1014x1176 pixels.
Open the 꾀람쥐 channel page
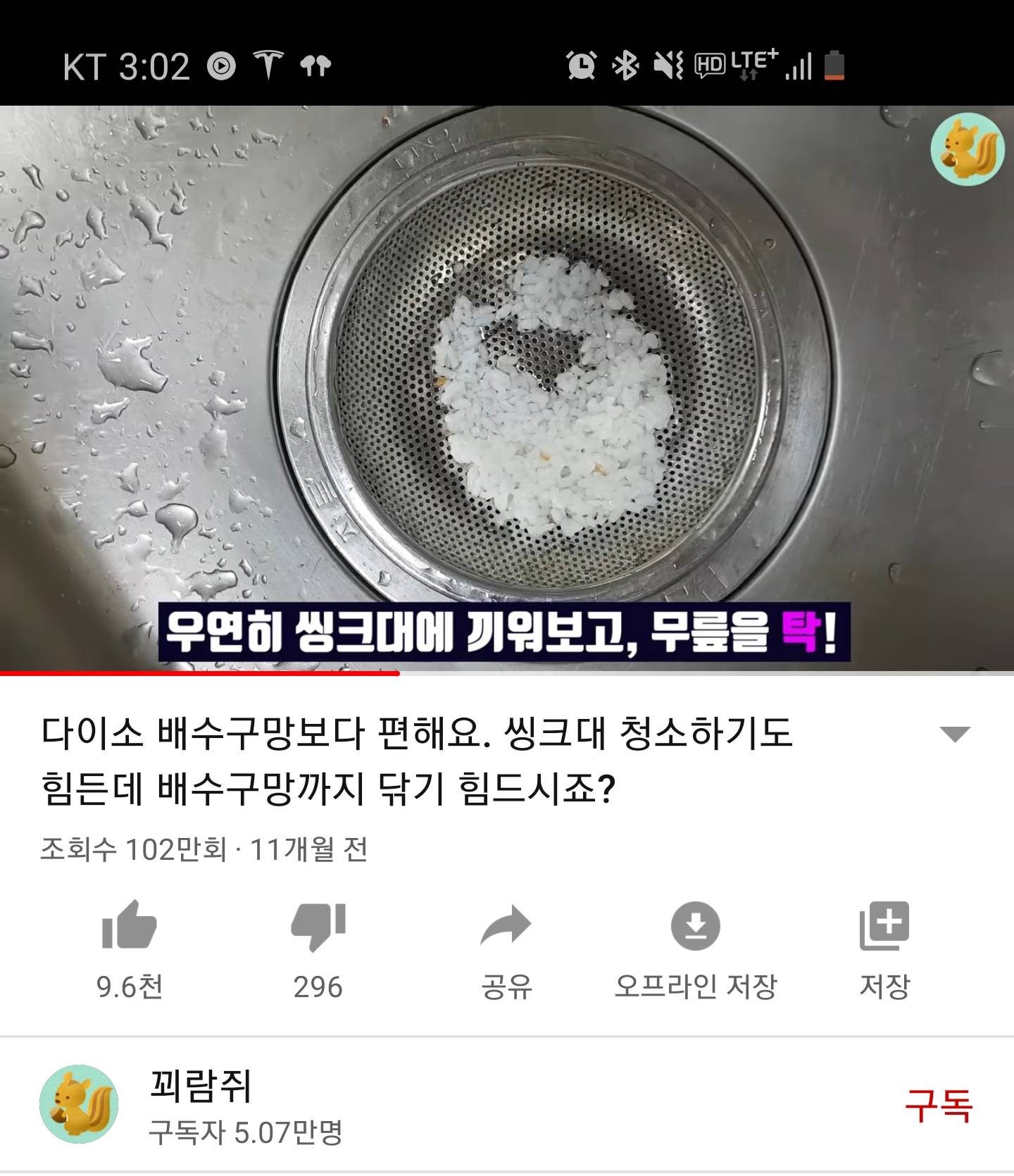pos(201,1085)
